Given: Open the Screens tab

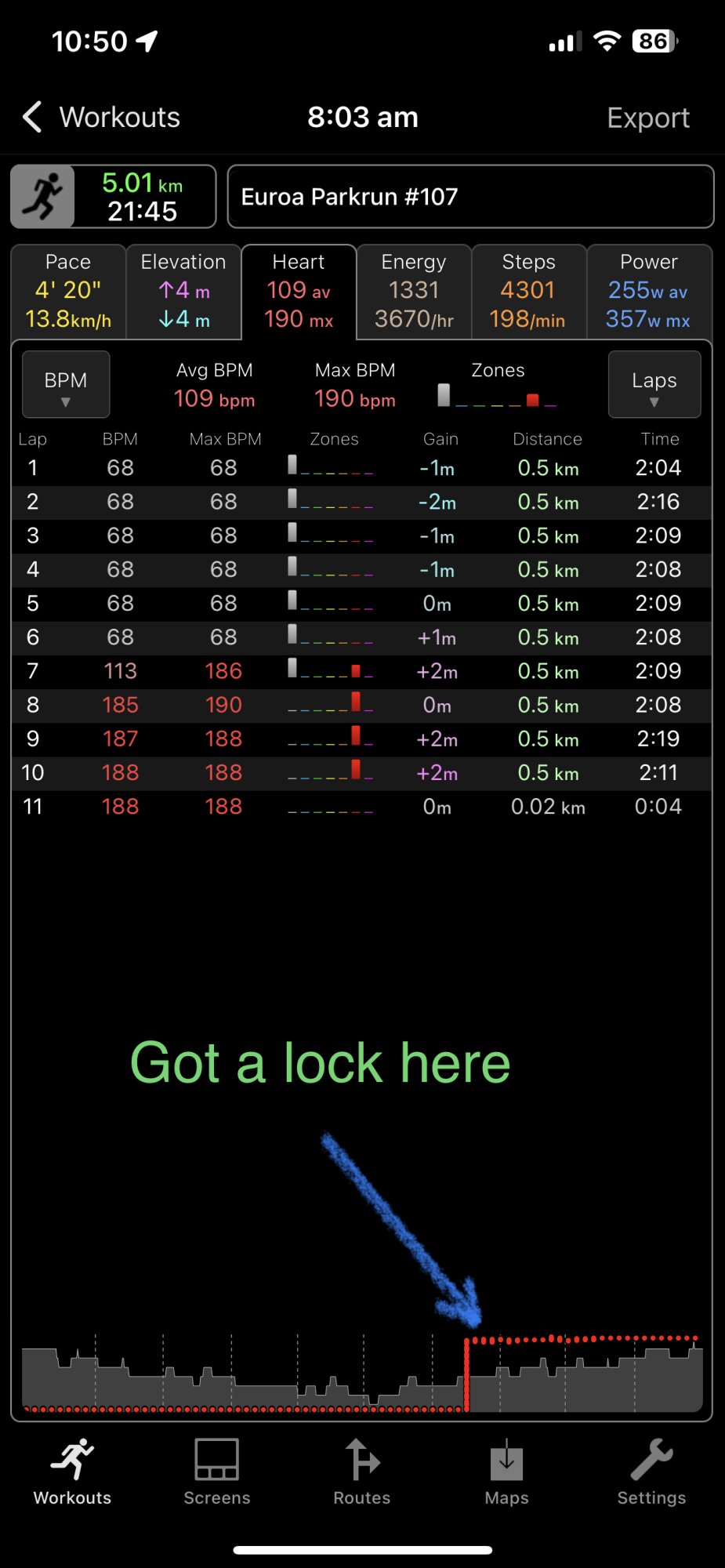Looking at the screenshot, I should (x=217, y=1472).
